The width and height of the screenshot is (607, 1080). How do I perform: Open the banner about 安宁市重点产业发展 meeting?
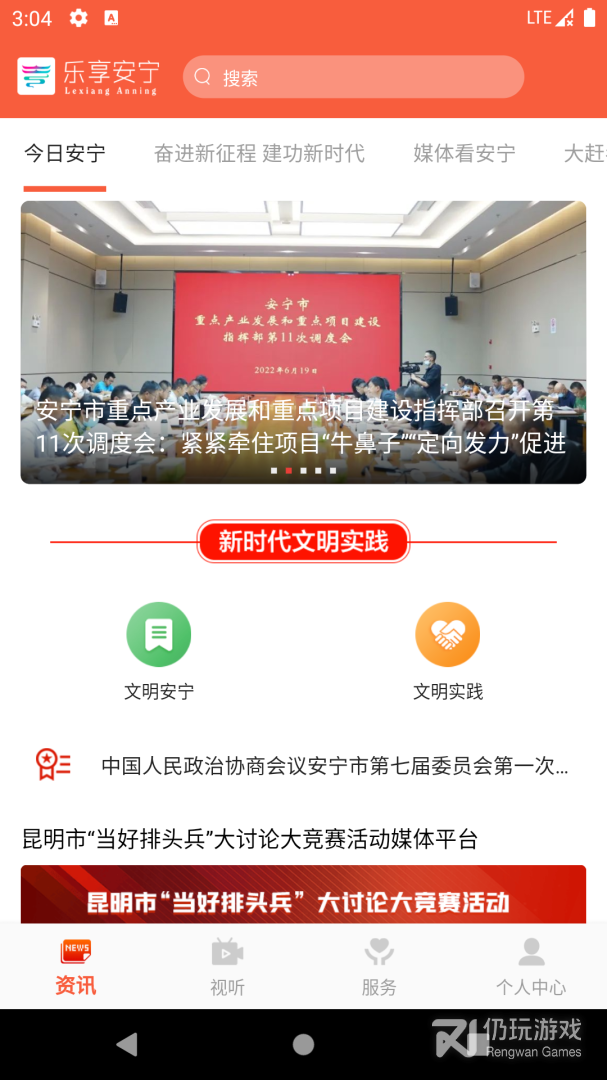click(303, 342)
